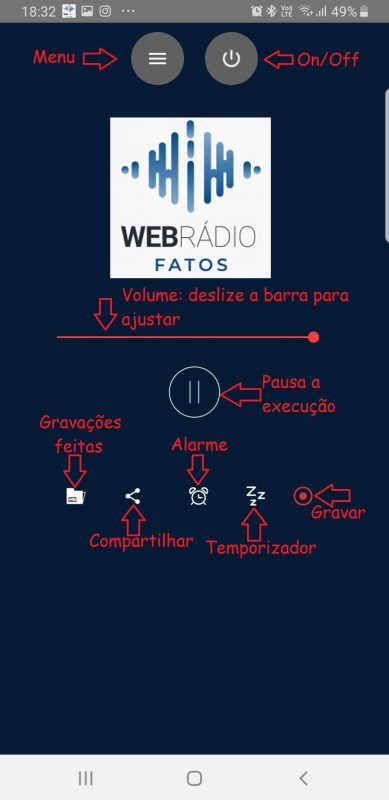Pause the radio playback
This screenshot has height=800, width=389.
coord(194,392)
